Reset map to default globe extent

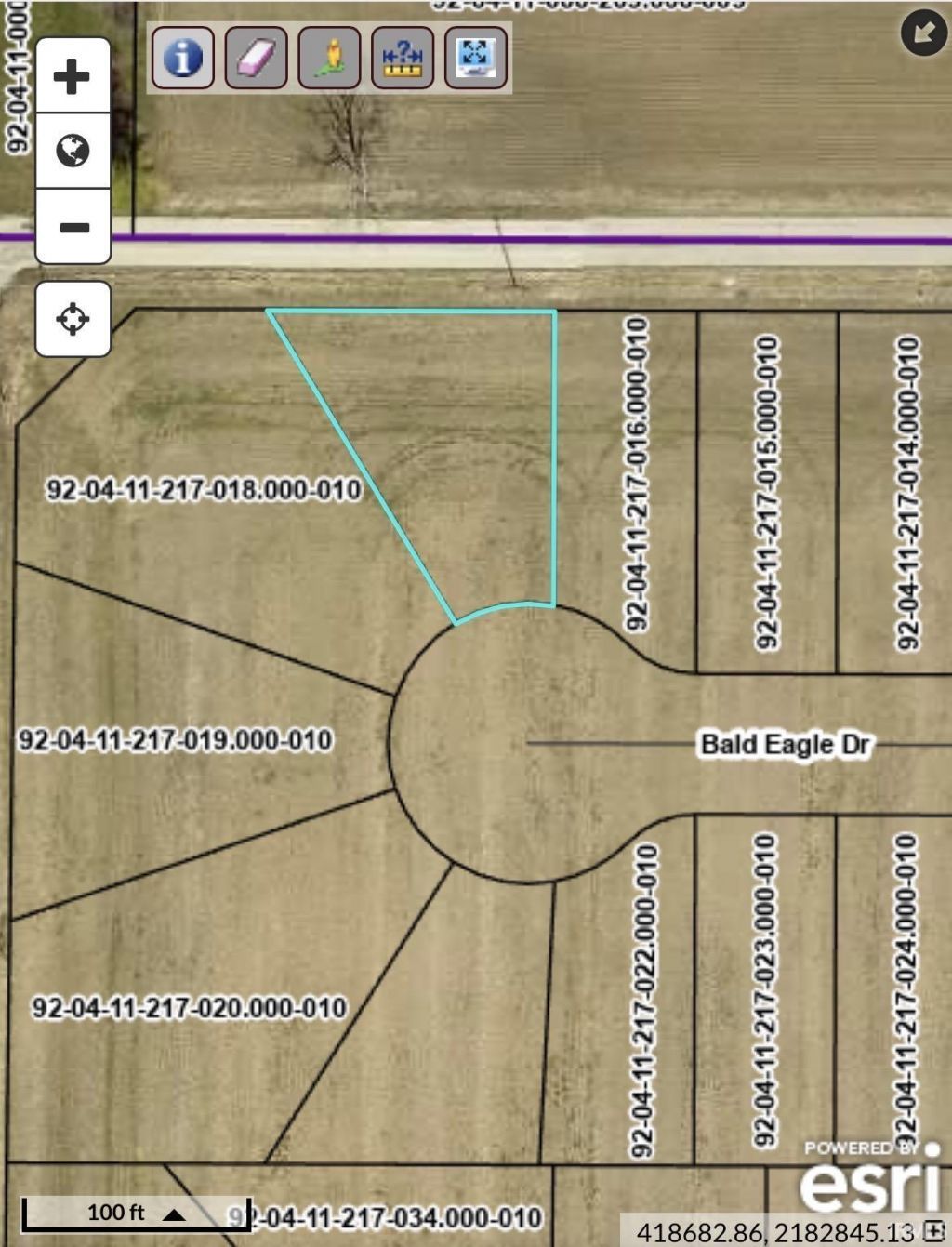[x=73, y=151]
